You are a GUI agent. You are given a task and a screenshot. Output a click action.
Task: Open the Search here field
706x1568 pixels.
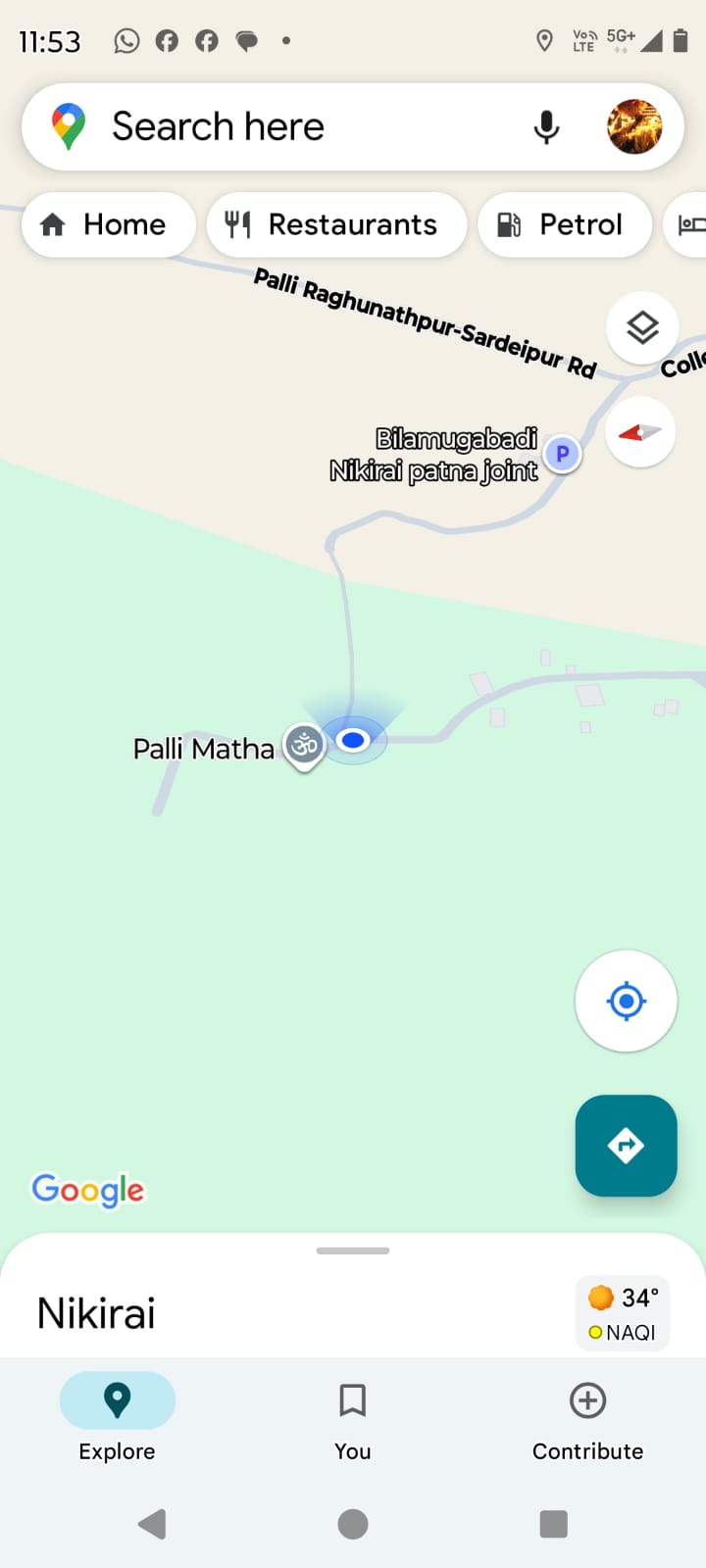click(294, 127)
